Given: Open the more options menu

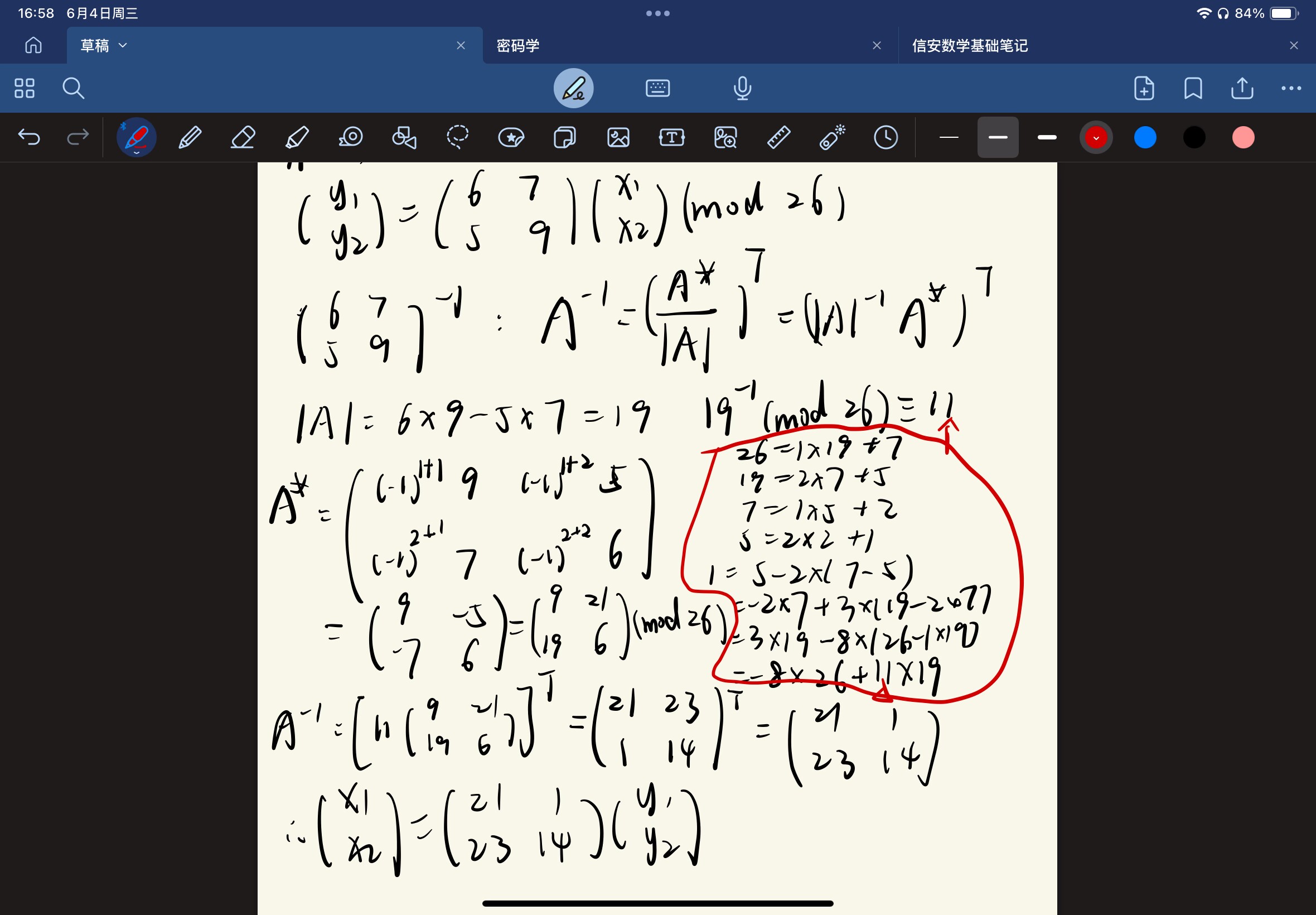Looking at the screenshot, I should point(1291,88).
